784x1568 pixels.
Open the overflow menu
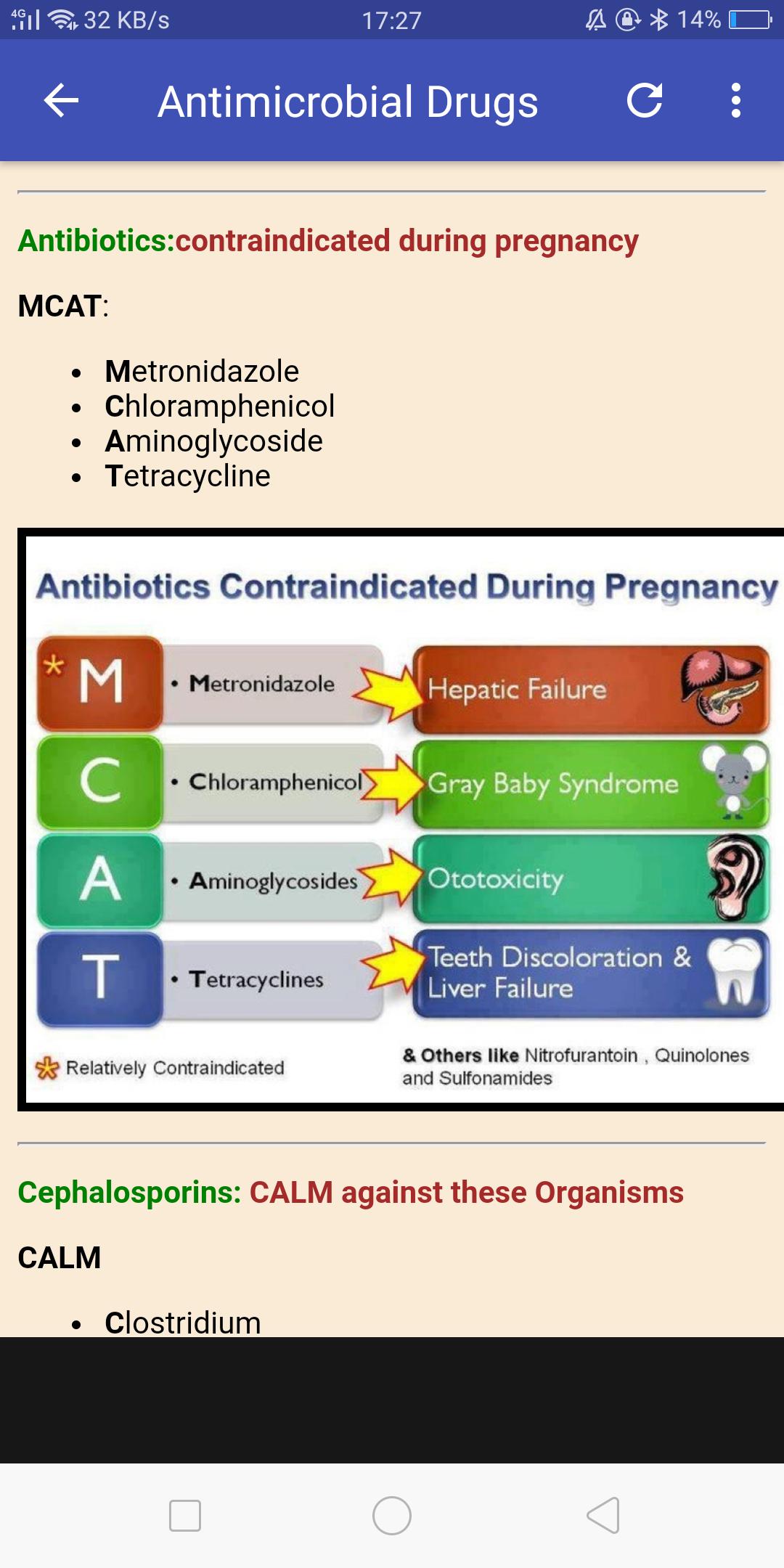736,100
